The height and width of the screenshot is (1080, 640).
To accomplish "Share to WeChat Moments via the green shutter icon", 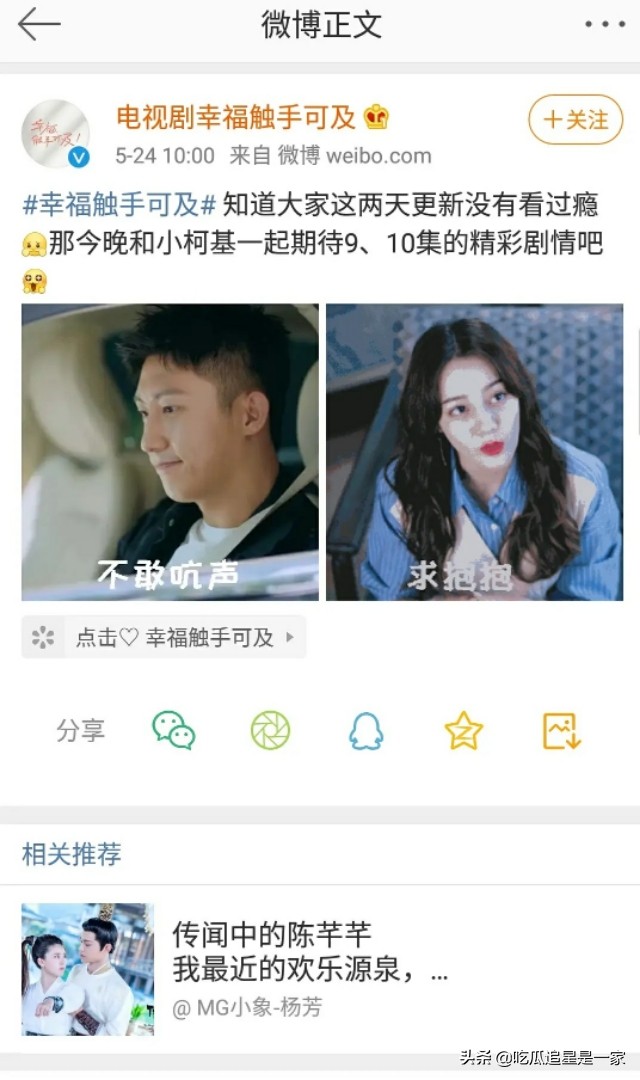I will click(270, 731).
